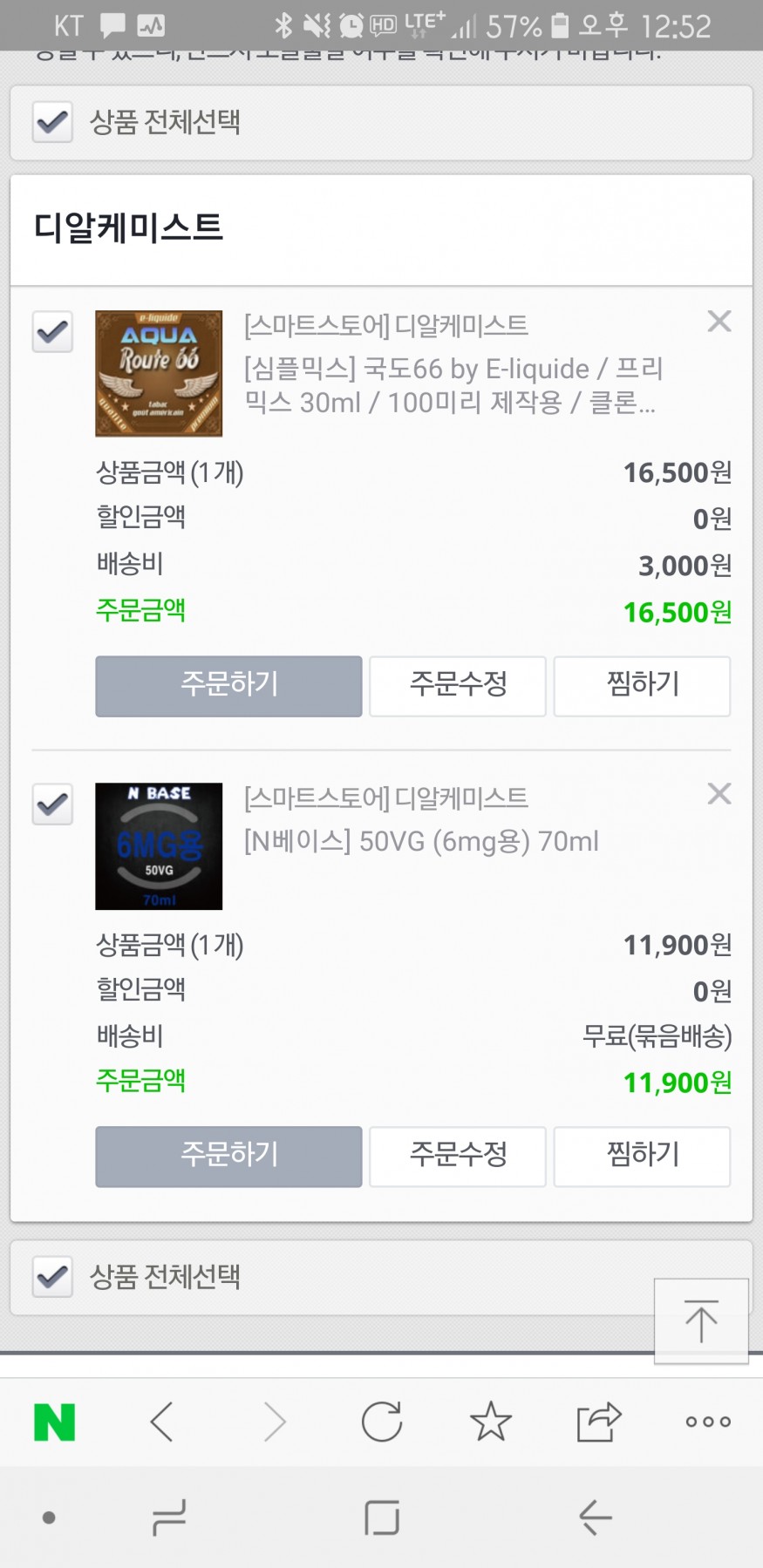Open the N베이스 50VG 70ml product image
The image size is (763, 1568).
point(159,845)
